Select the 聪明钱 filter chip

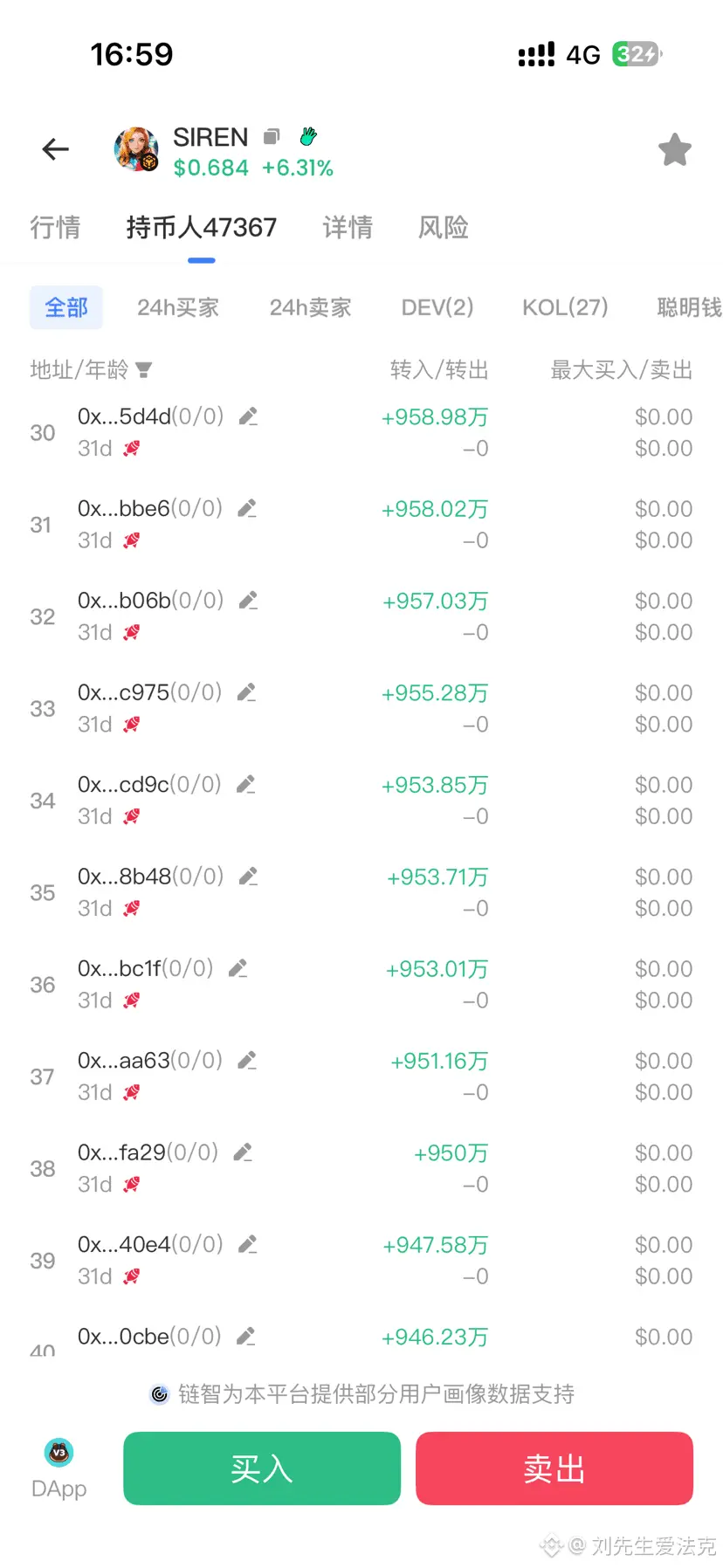(689, 307)
